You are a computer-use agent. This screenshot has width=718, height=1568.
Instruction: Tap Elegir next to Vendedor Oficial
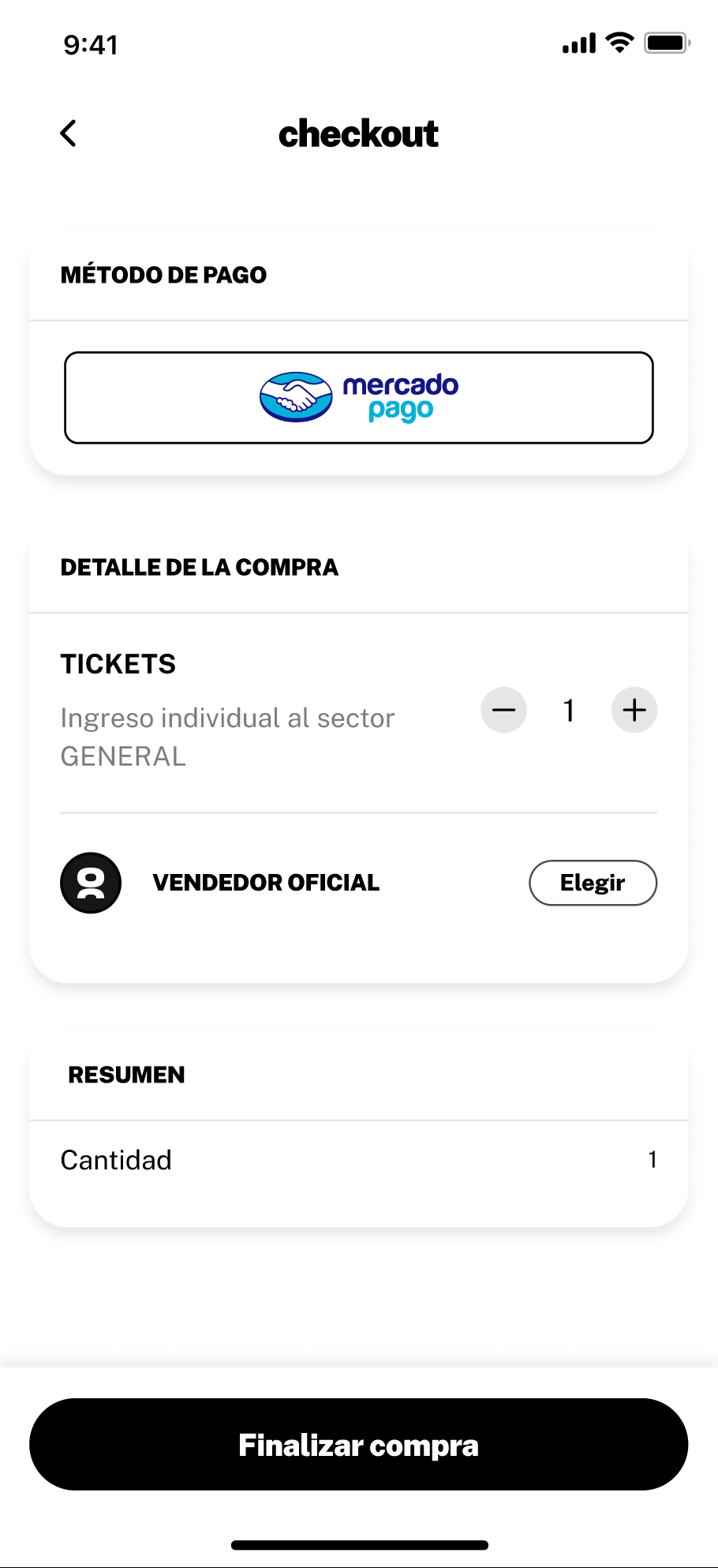[593, 883]
